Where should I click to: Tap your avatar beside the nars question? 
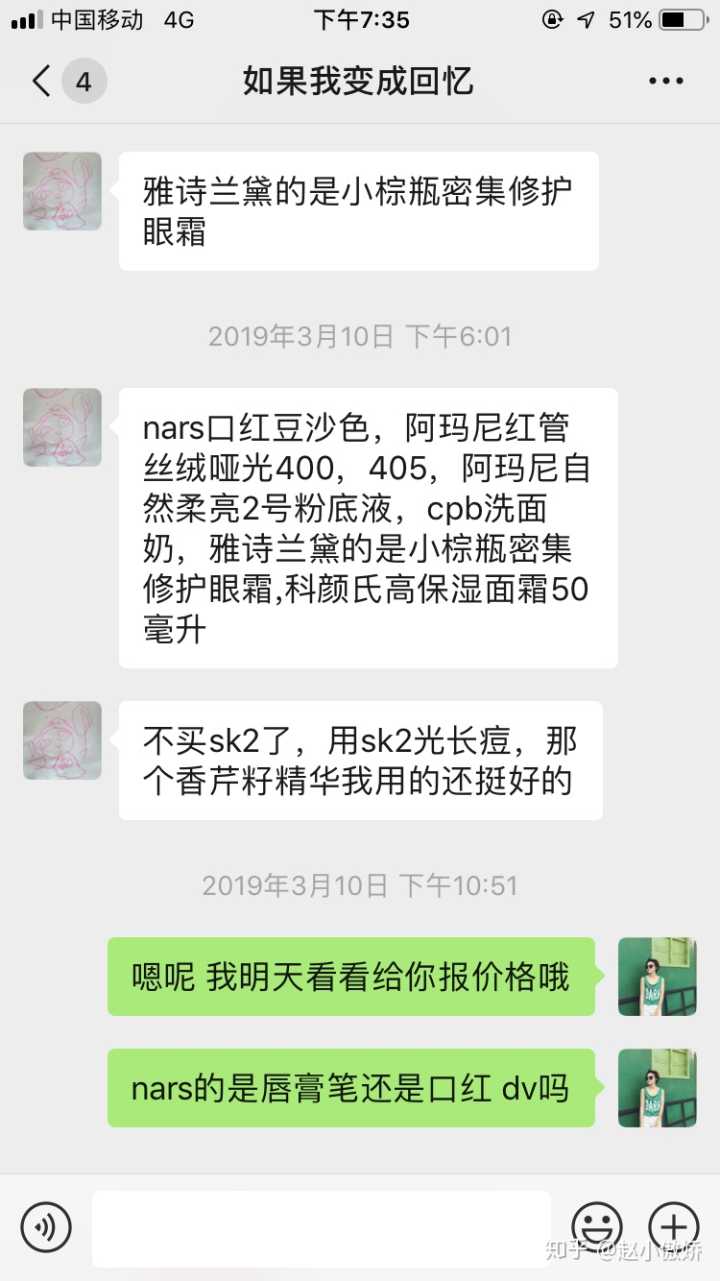[657, 1088]
